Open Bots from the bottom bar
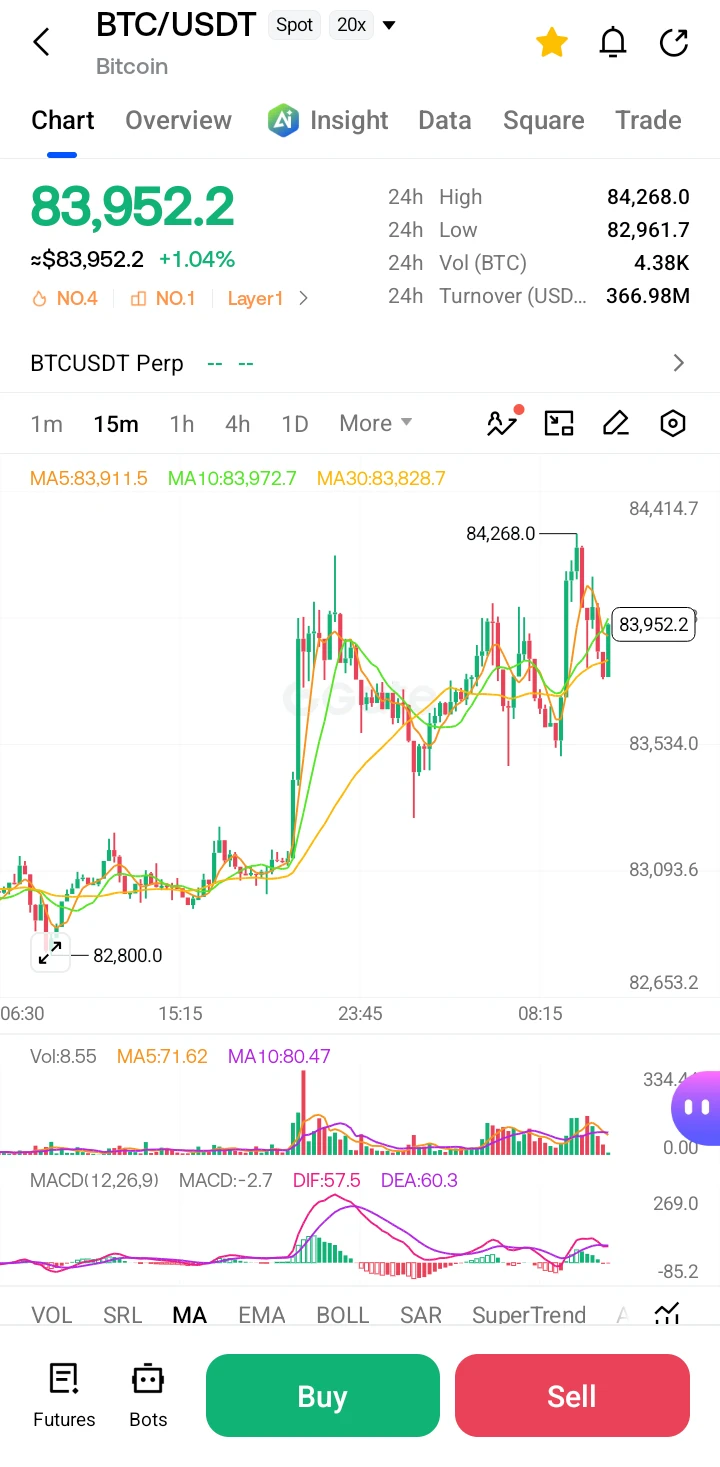Image resolution: width=720 pixels, height=1467 pixels. tap(148, 1395)
